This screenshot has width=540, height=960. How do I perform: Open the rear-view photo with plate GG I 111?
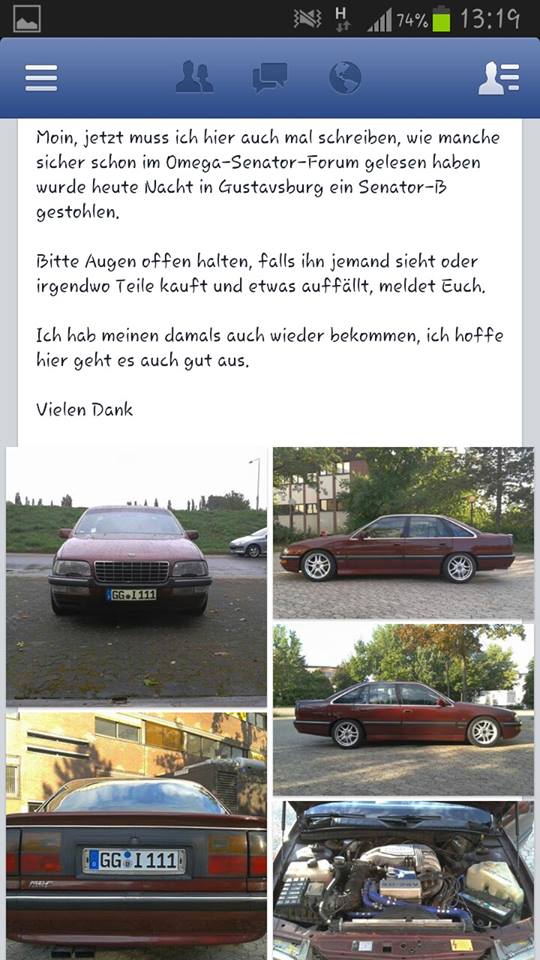click(137, 836)
